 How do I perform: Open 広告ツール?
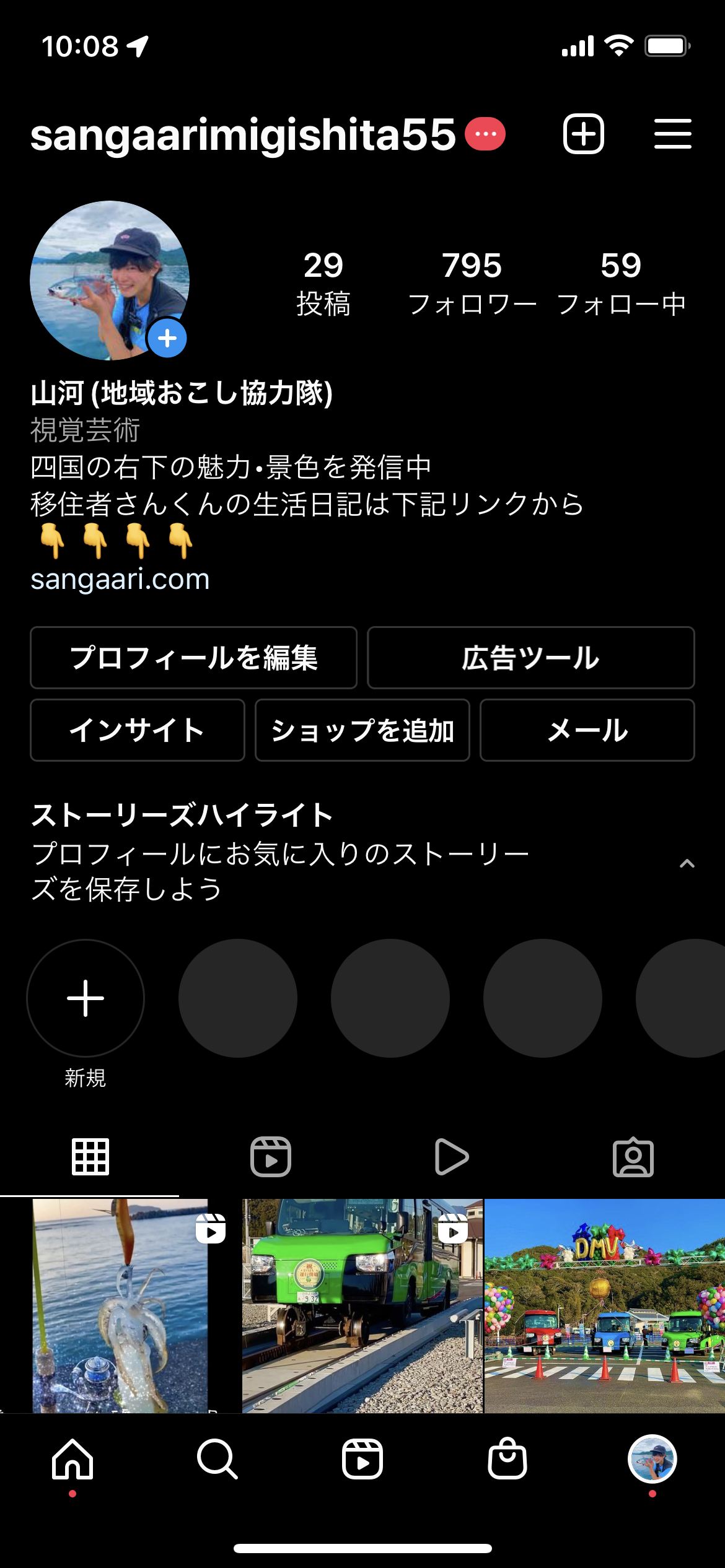click(x=530, y=658)
